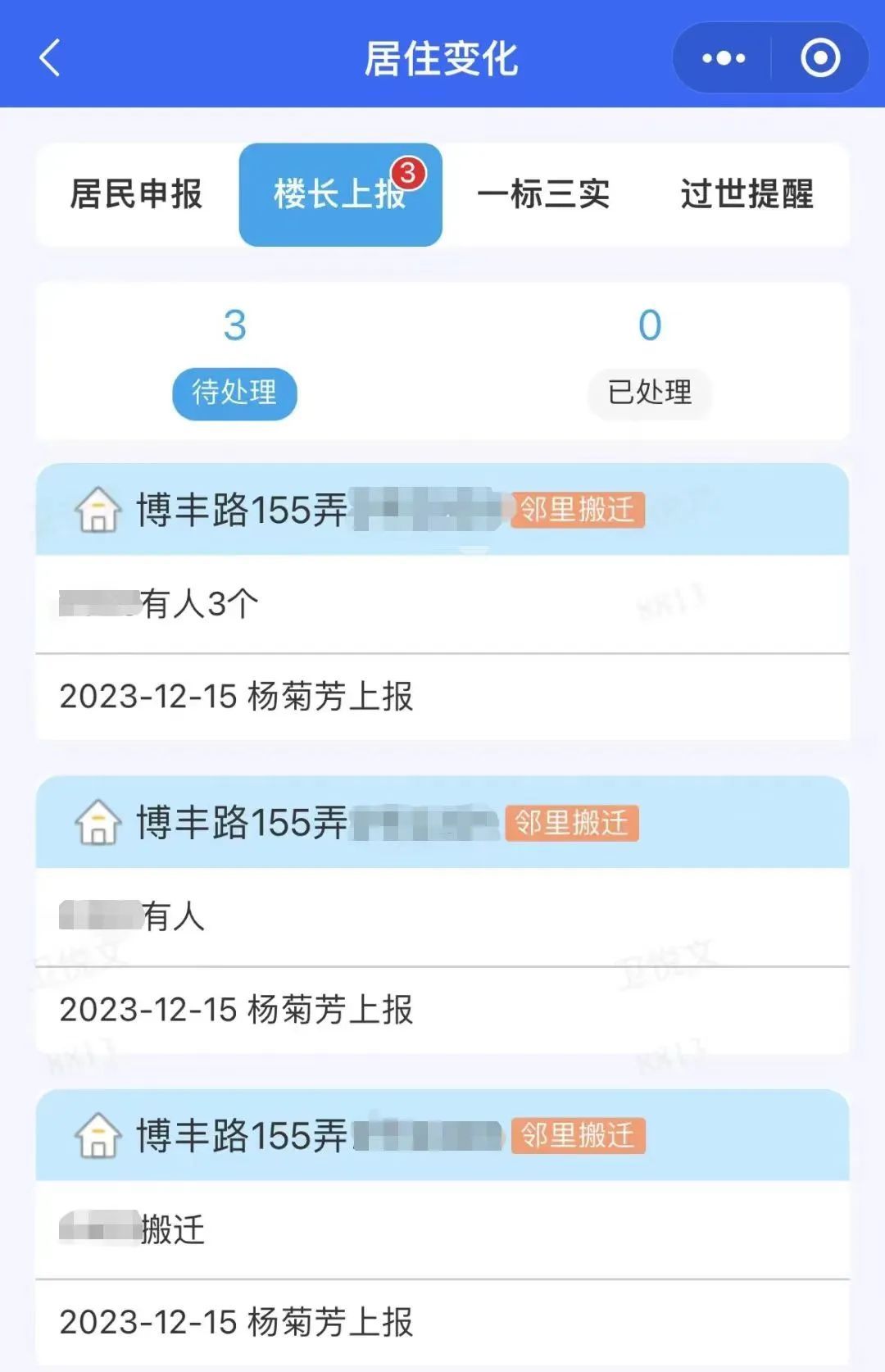885x1372 pixels.
Task: Open the report card noting 有人3个
Action: 442,604
